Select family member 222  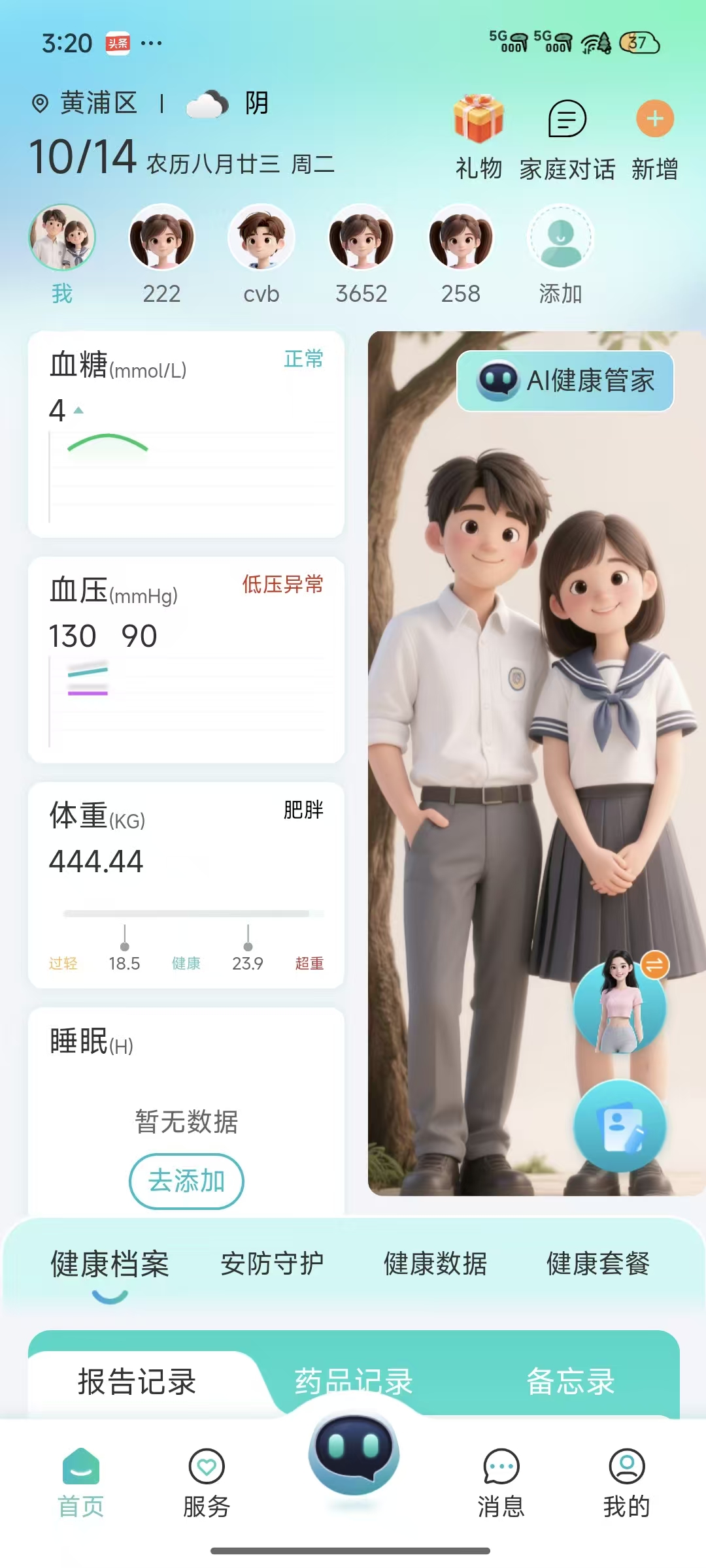pos(161,238)
